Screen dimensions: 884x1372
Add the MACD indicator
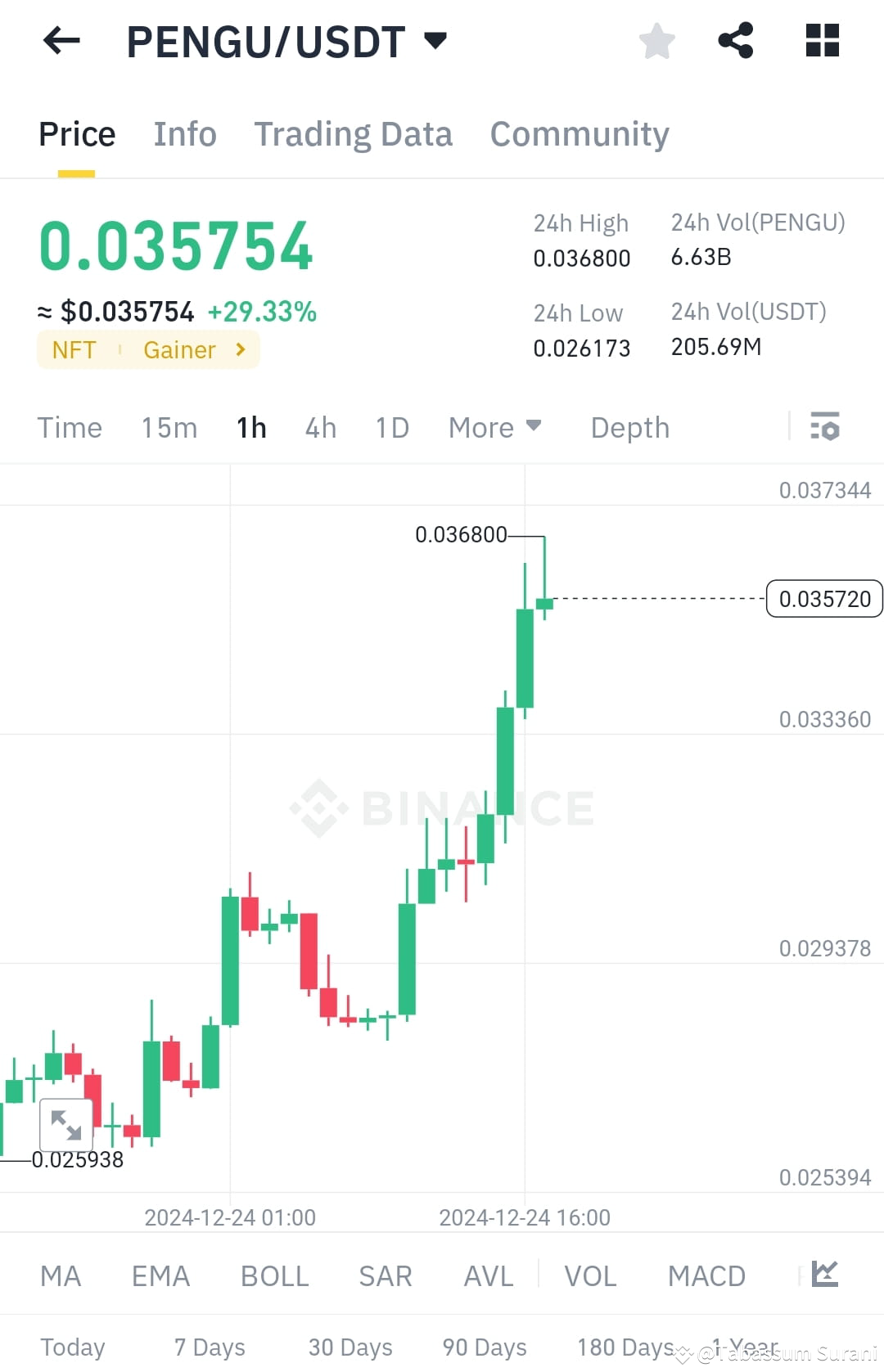(x=706, y=1275)
